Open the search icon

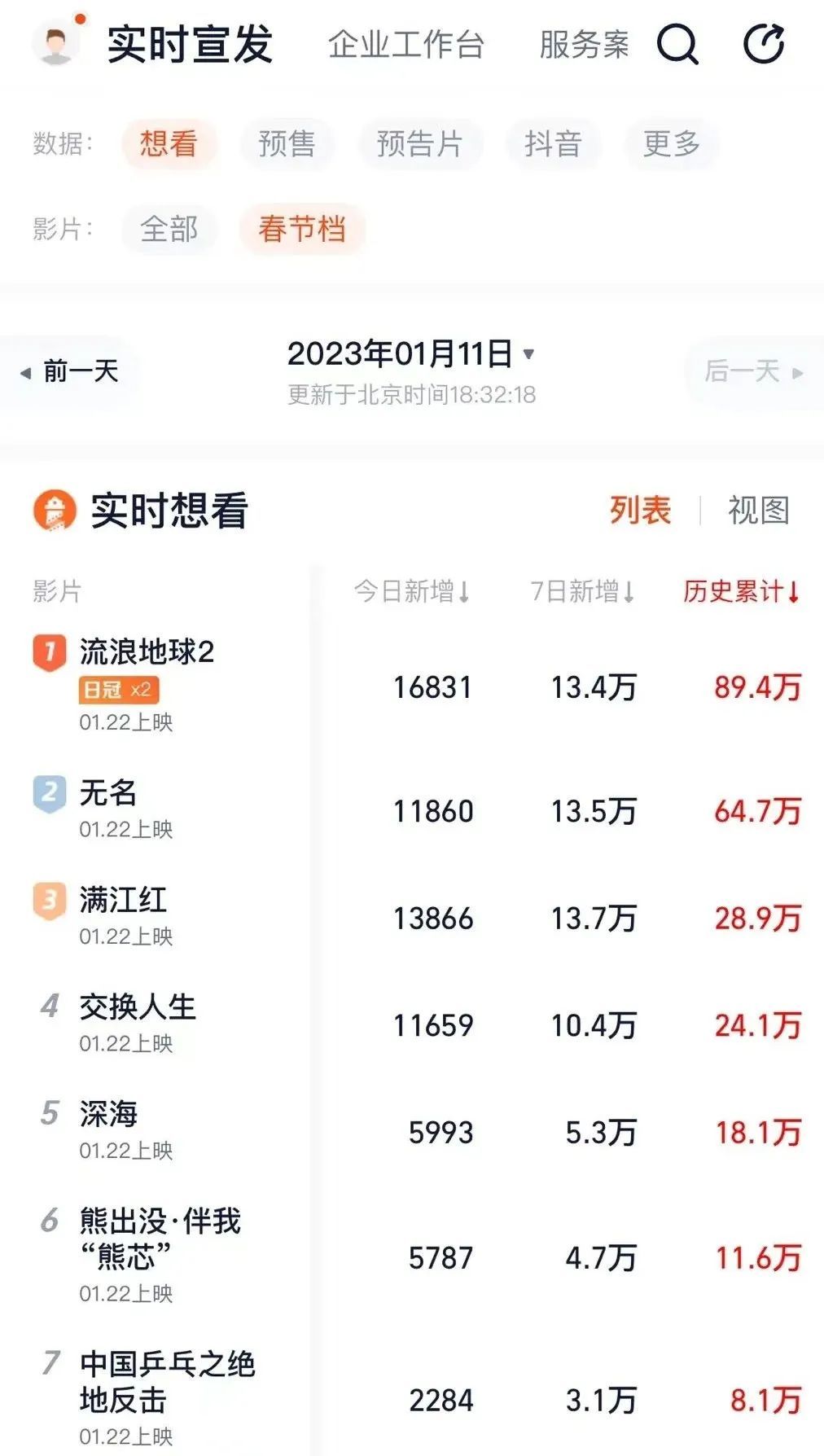677,44
